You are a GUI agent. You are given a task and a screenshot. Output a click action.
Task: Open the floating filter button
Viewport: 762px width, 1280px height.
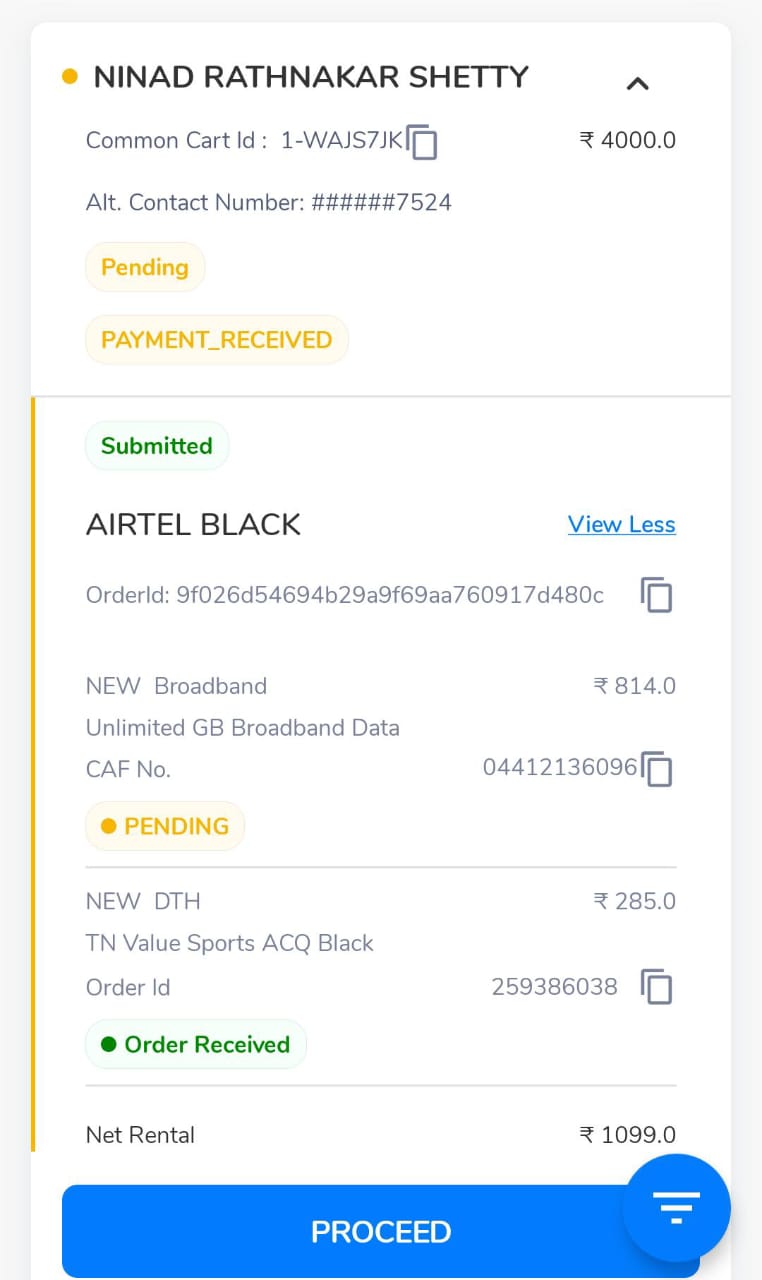(x=676, y=1208)
